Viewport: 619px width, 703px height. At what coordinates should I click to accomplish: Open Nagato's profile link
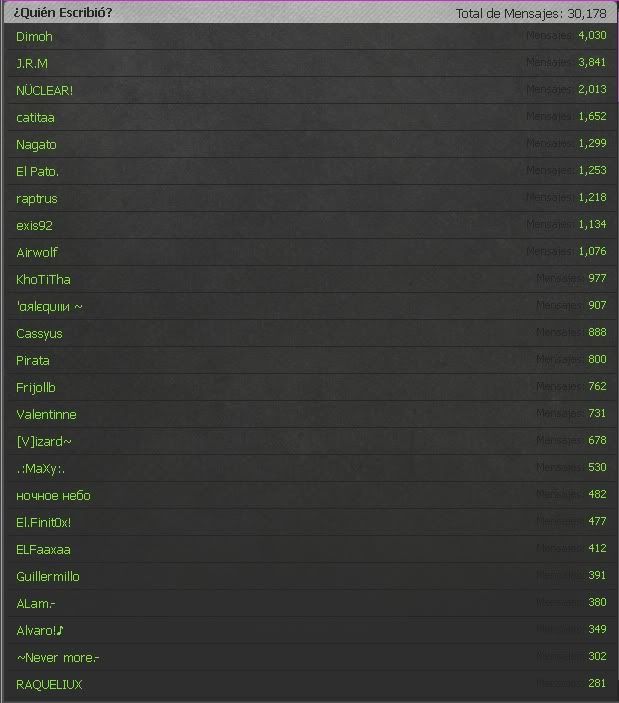(x=36, y=145)
